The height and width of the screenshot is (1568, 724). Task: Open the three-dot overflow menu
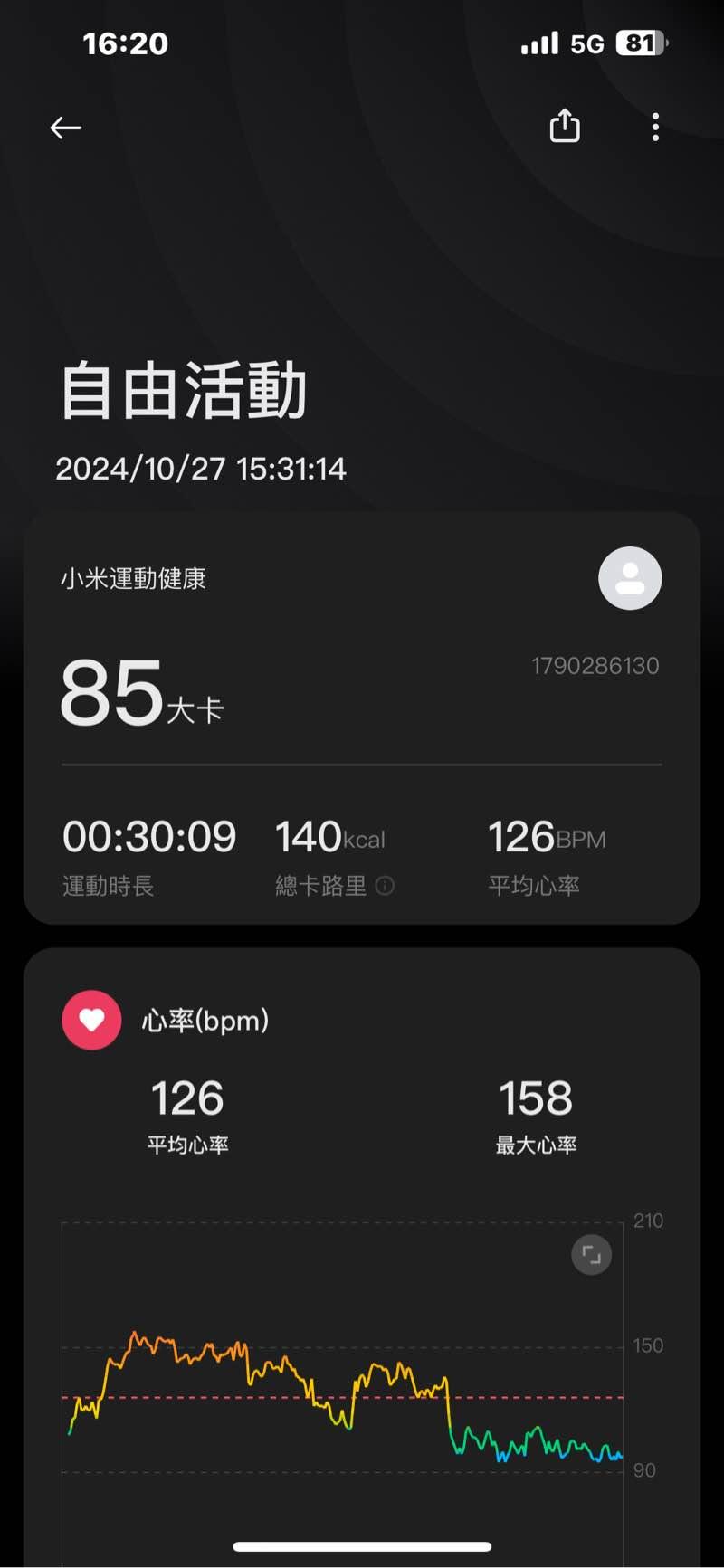coord(655,128)
